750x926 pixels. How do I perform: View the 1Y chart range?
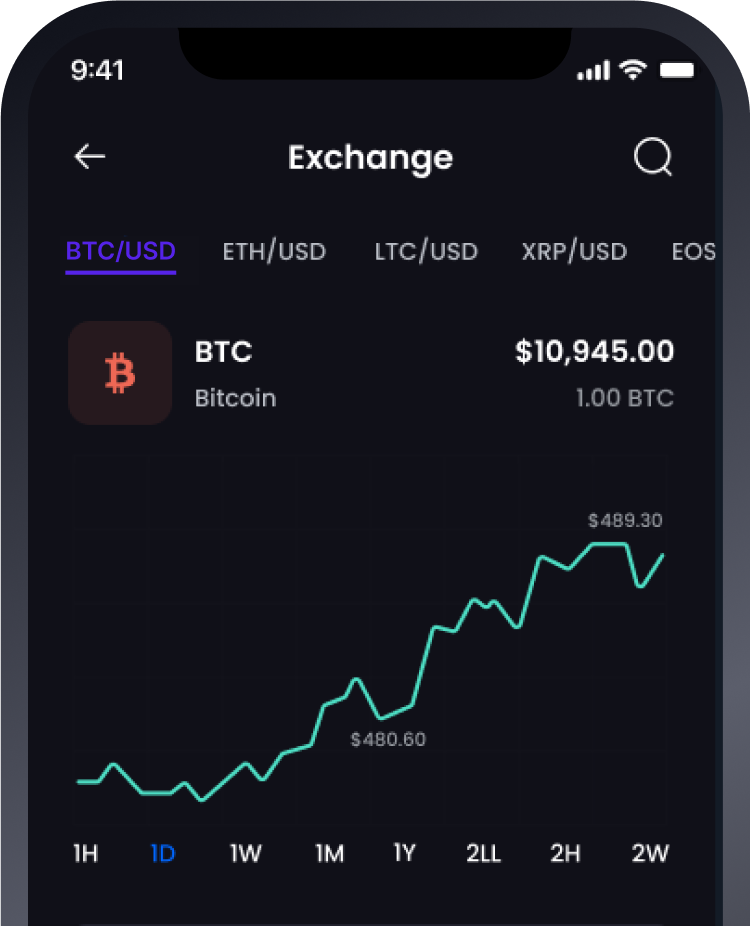click(404, 854)
